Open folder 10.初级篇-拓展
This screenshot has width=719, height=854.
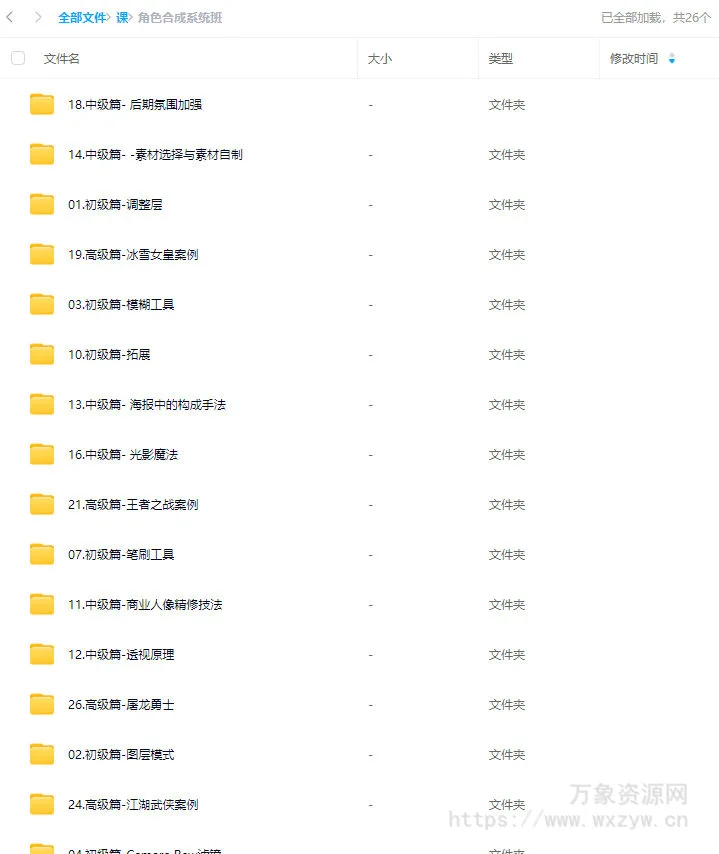click(109, 355)
